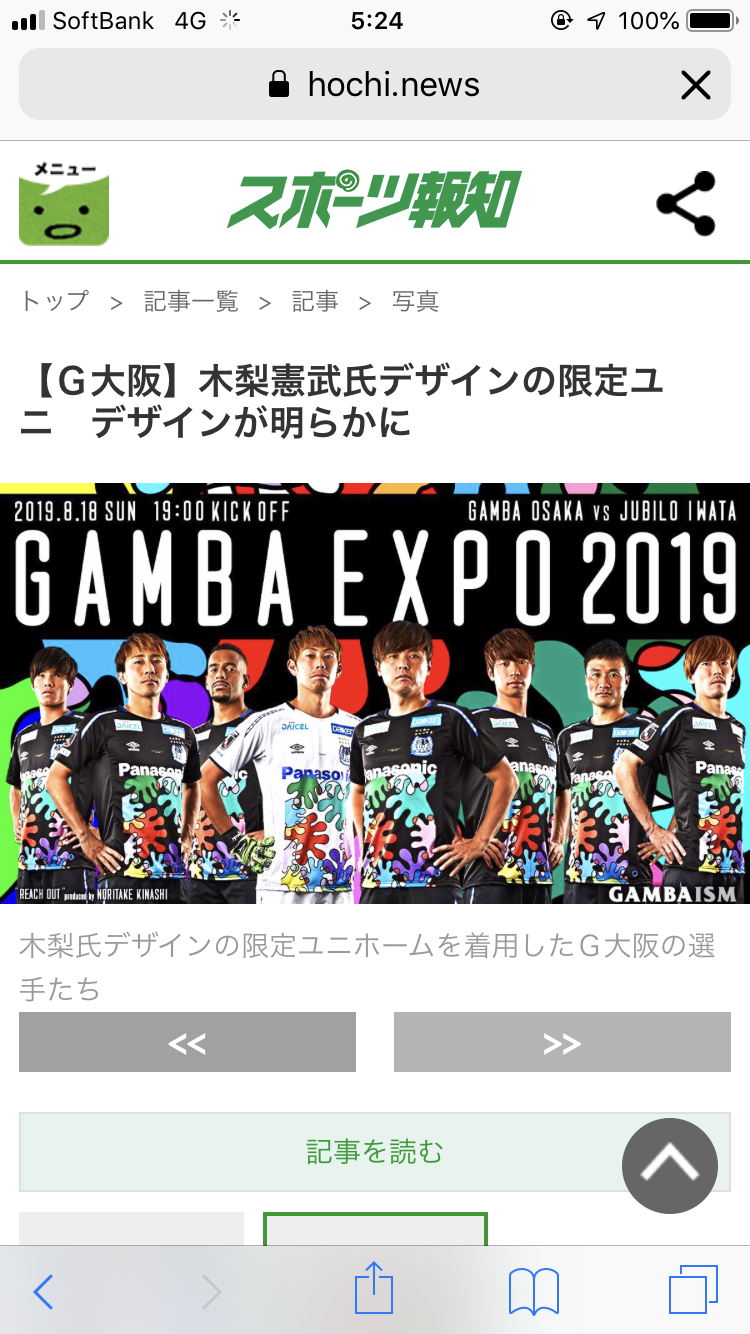Share this article via share icon
The height and width of the screenshot is (1334, 750).
point(686,204)
